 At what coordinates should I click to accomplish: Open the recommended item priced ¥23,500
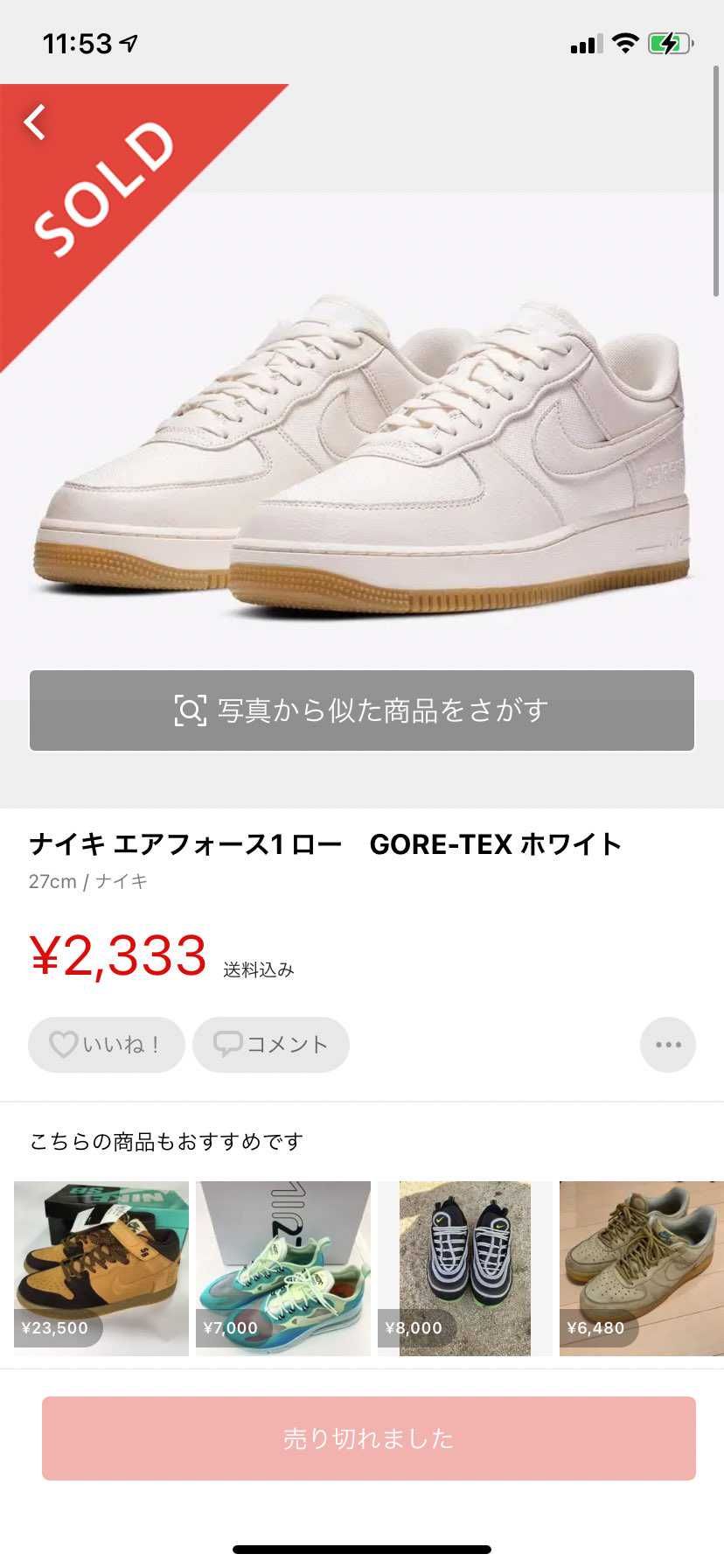(x=101, y=1268)
